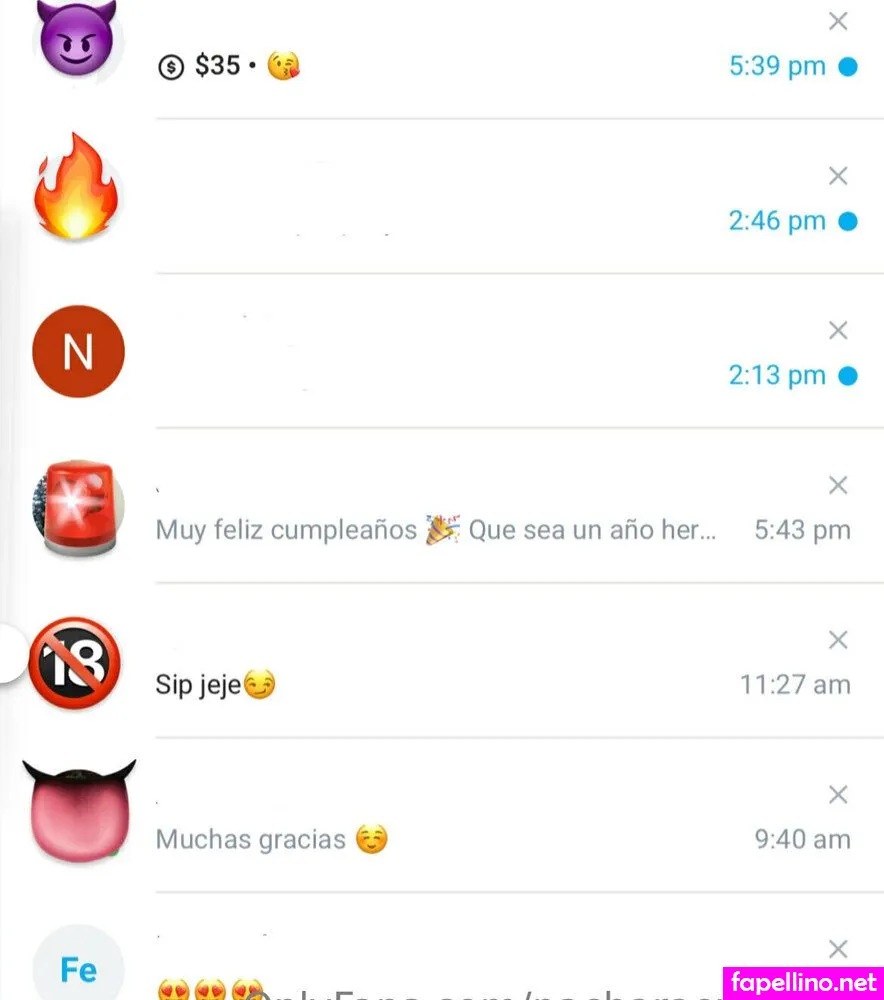Remove the 'Sip jeje' chat with X

[838, 640]
